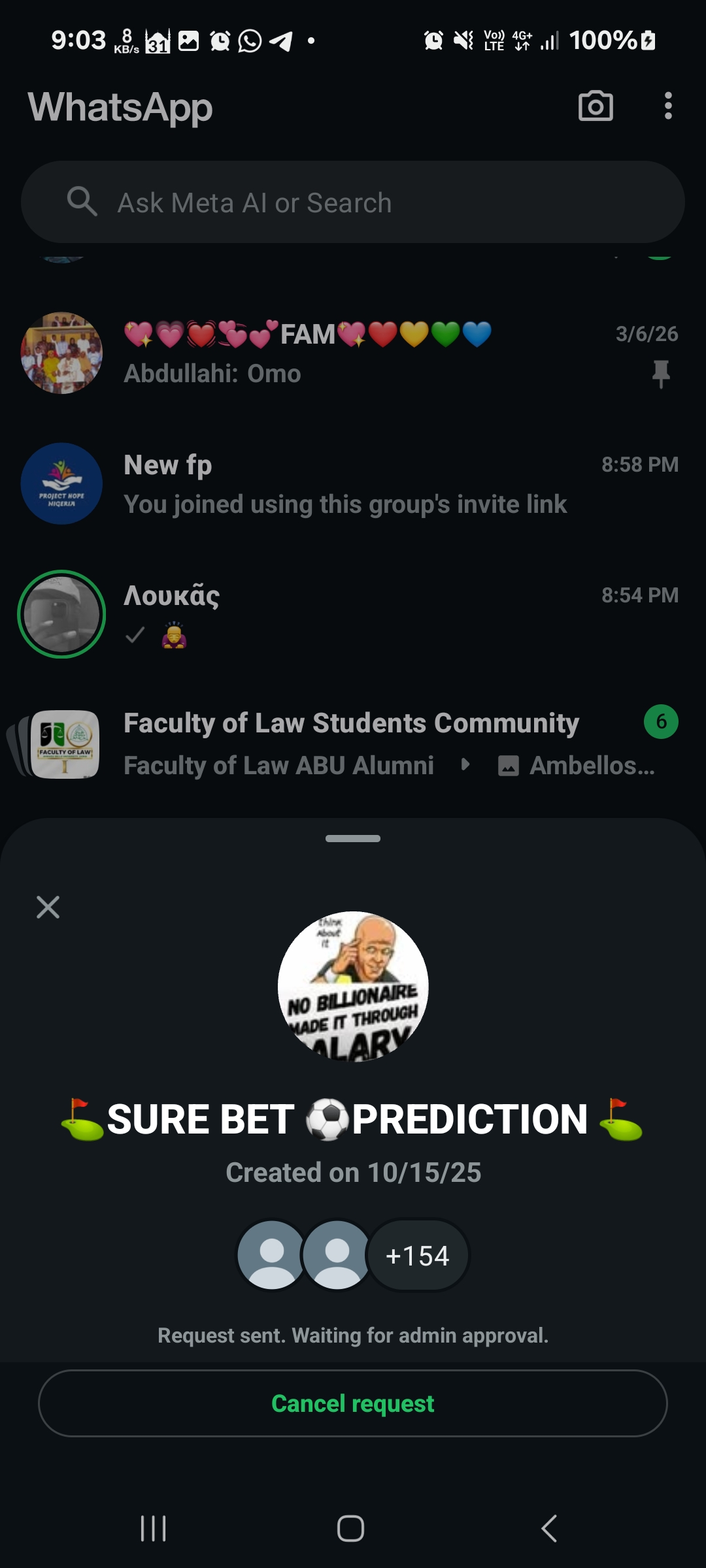Cancel the group join request
Screen dimensions: 706x1568
(353, 1403)
